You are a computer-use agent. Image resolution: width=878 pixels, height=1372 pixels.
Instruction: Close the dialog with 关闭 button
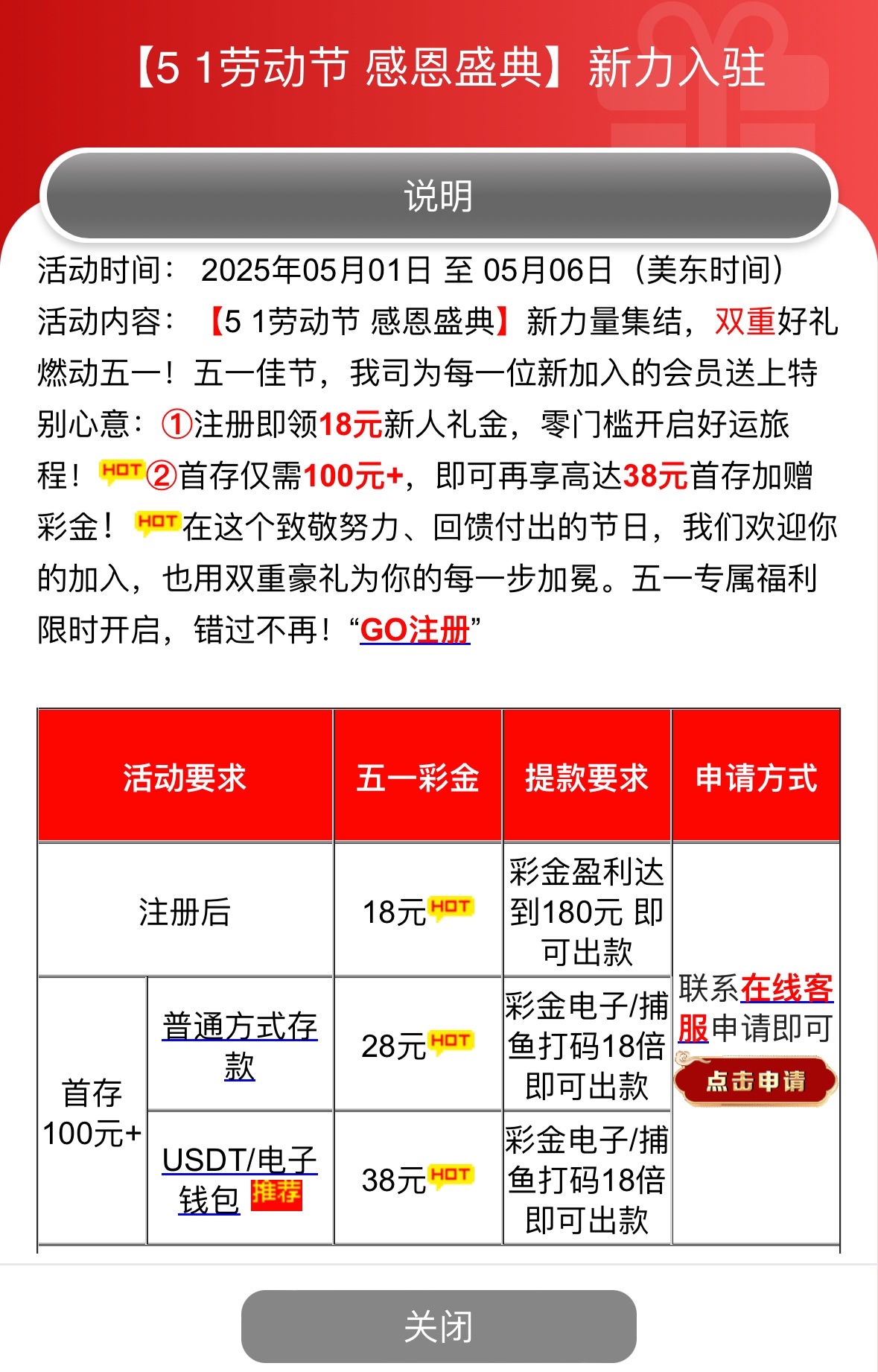pos(439,1326)
